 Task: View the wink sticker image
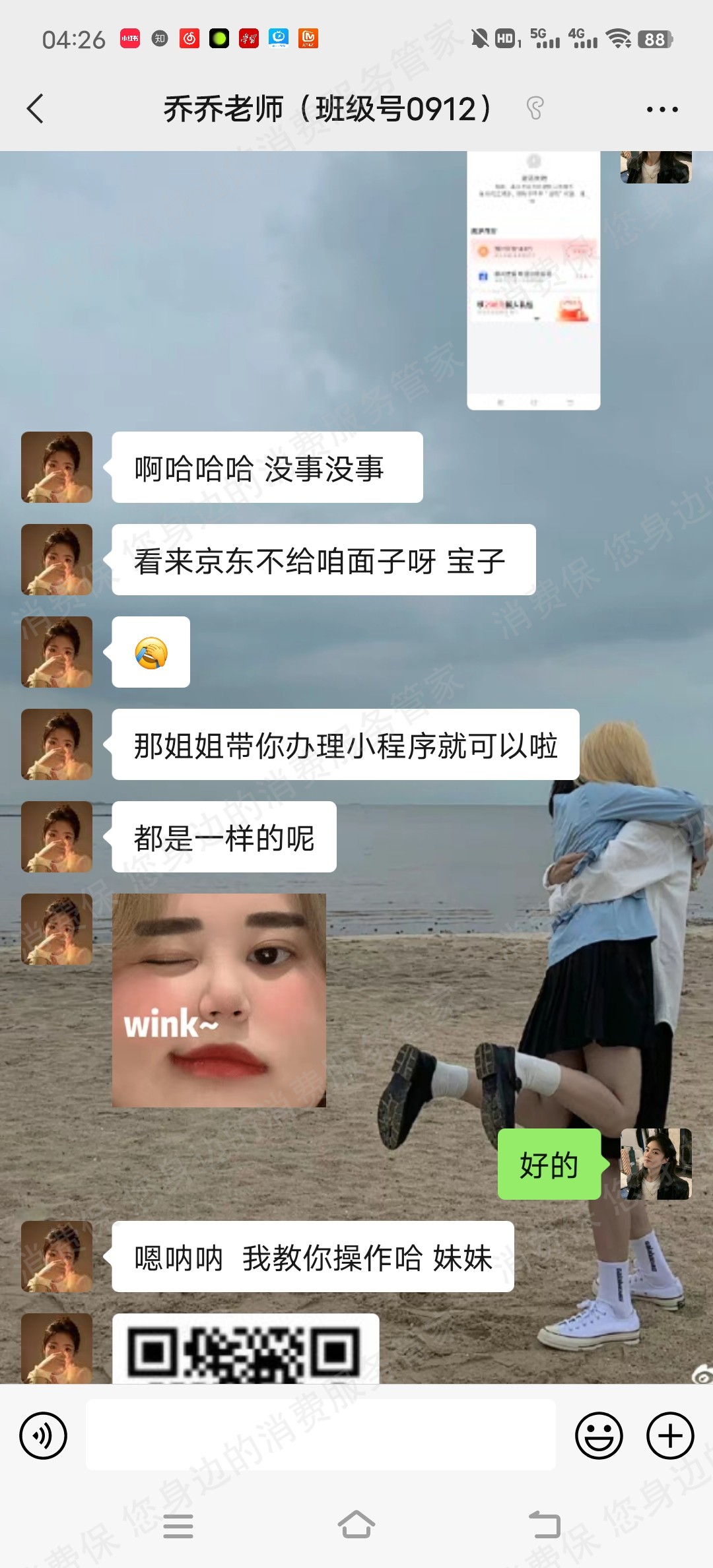click(219, 1000)
